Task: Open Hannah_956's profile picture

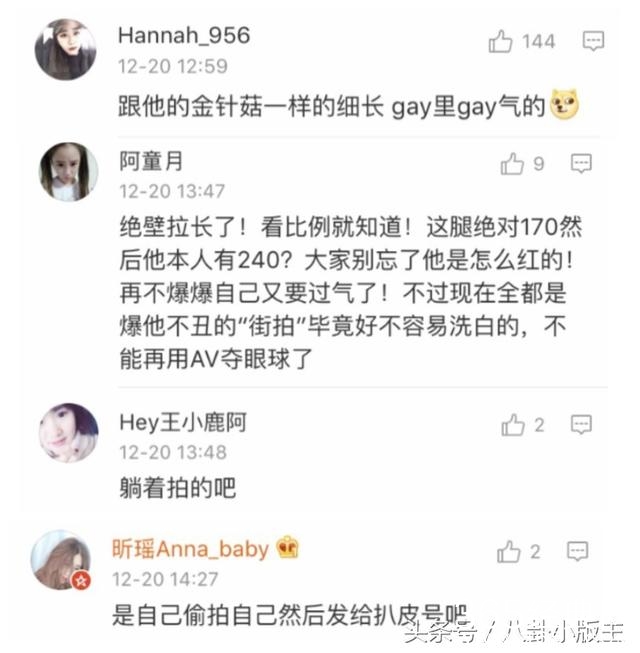Action: pyautogui.click(x=65, y=49)
